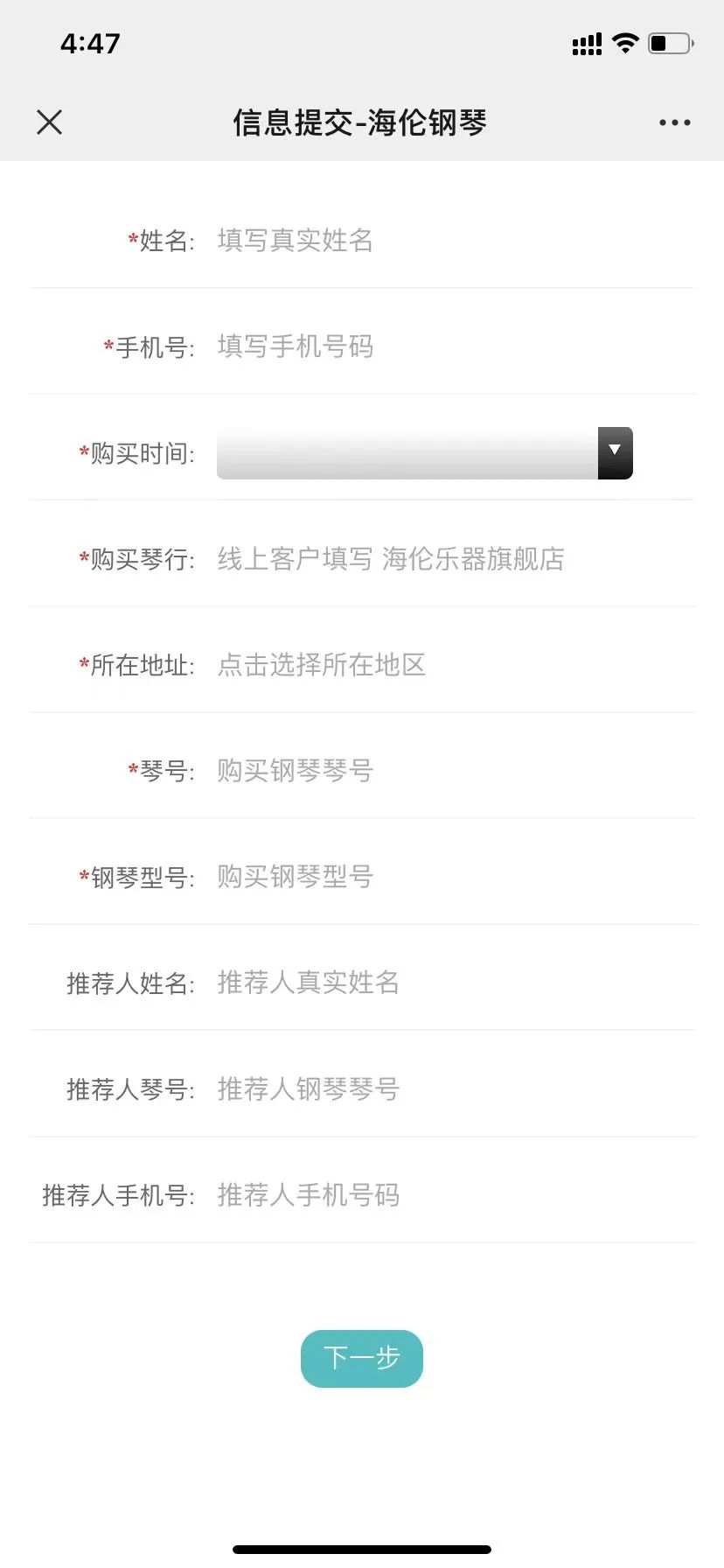
Task: Focus the 推荐人手机号 field
Action: coord(437,1195)
